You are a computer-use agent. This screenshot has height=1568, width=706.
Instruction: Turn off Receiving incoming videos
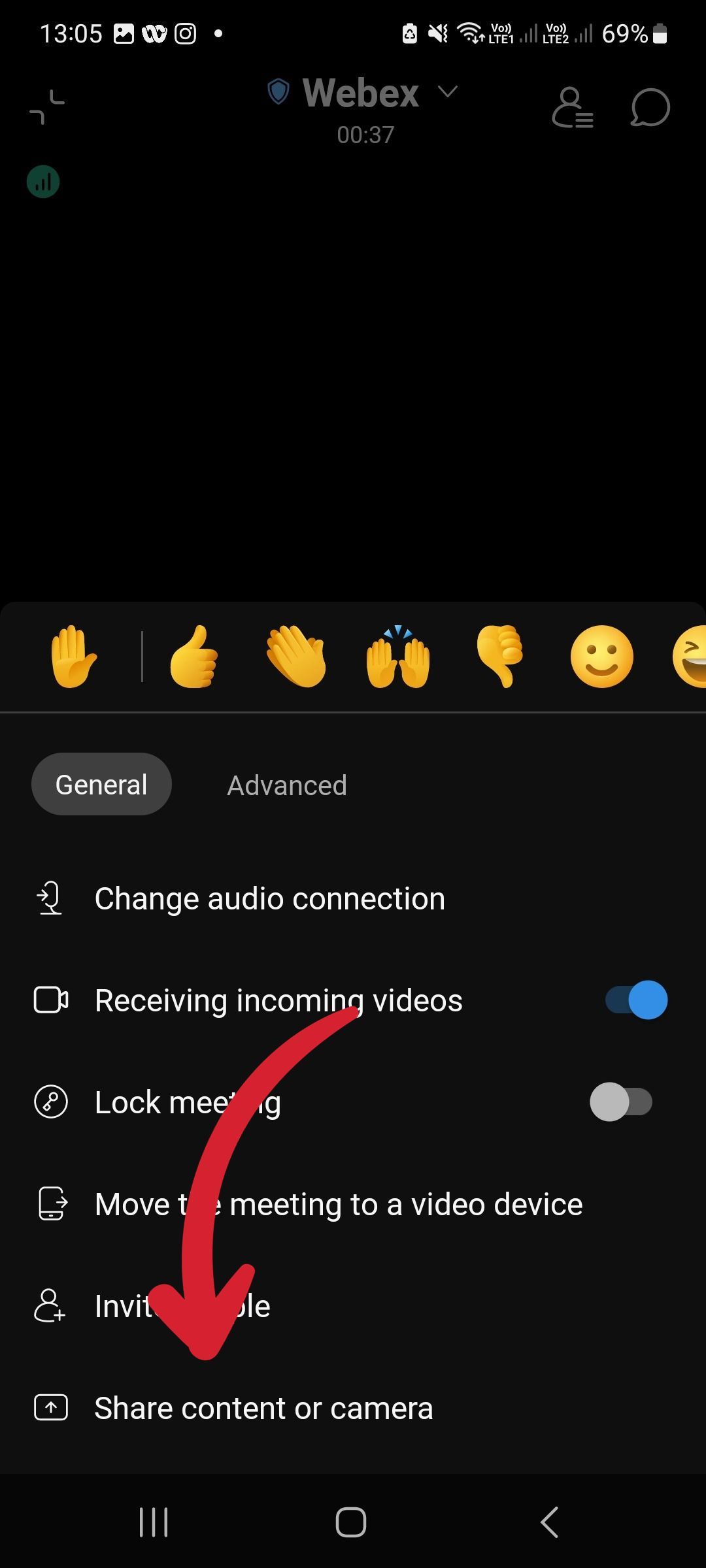point(636,1000)
